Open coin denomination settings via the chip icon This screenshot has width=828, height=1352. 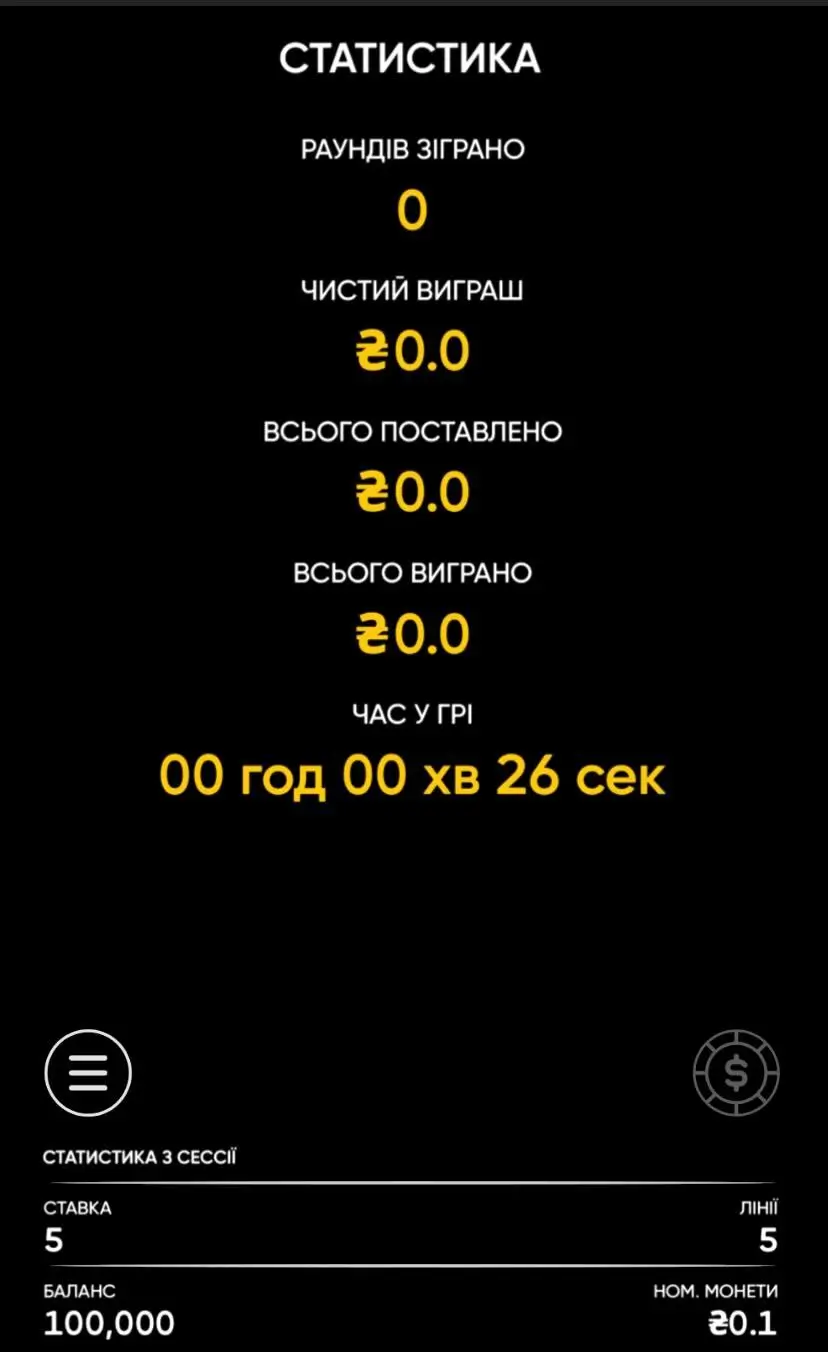(737, 1072)
